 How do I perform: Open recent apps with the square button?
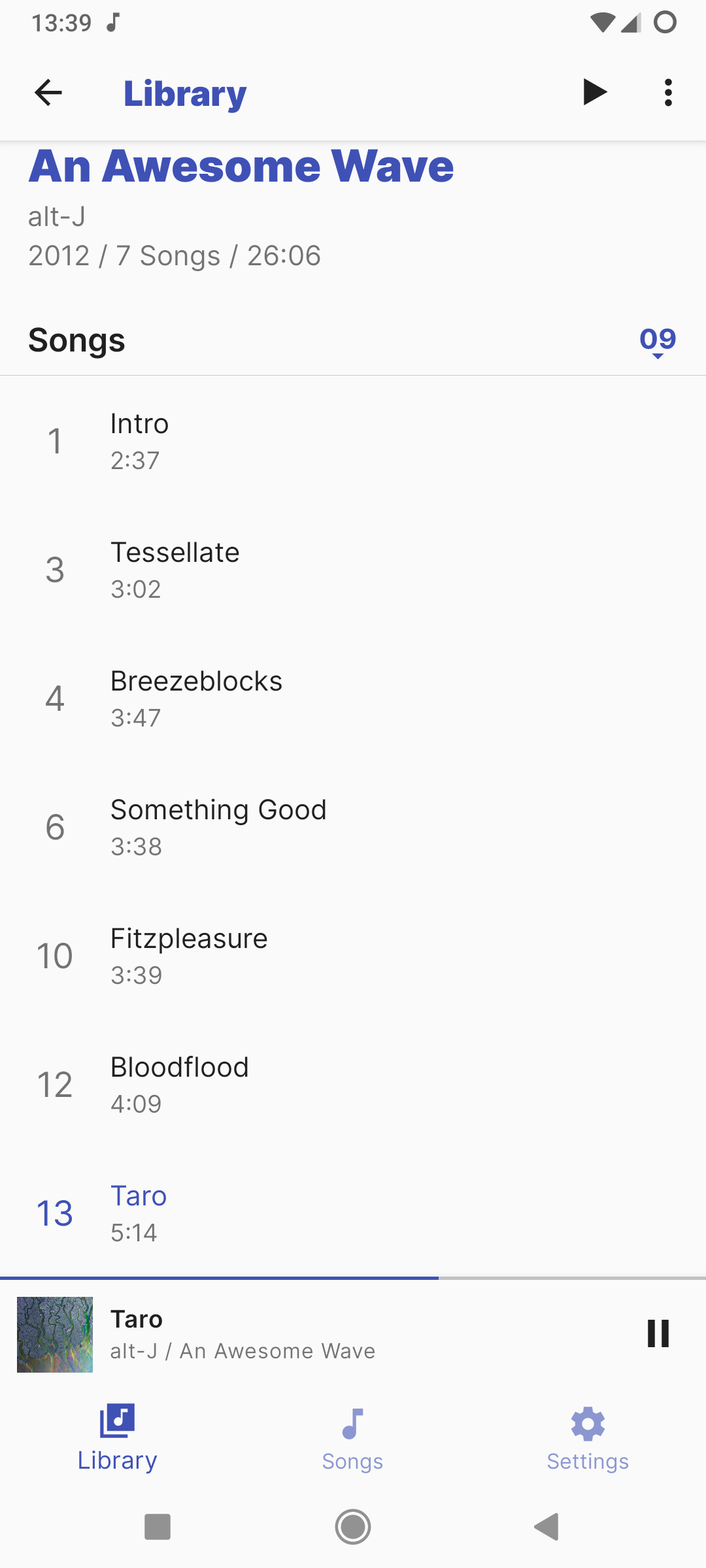(x=158, y=1527)
